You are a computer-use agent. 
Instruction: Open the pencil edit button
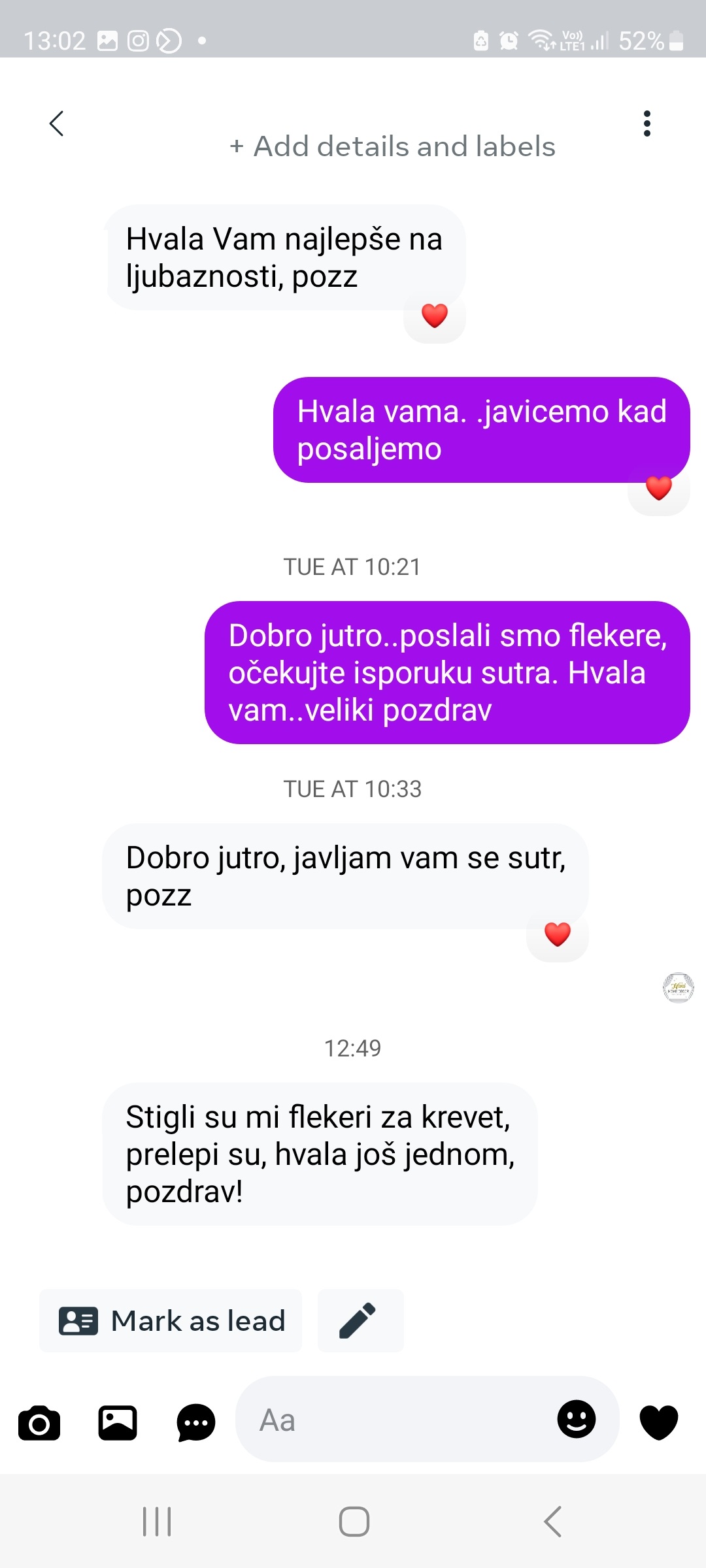click(360, 1320)
